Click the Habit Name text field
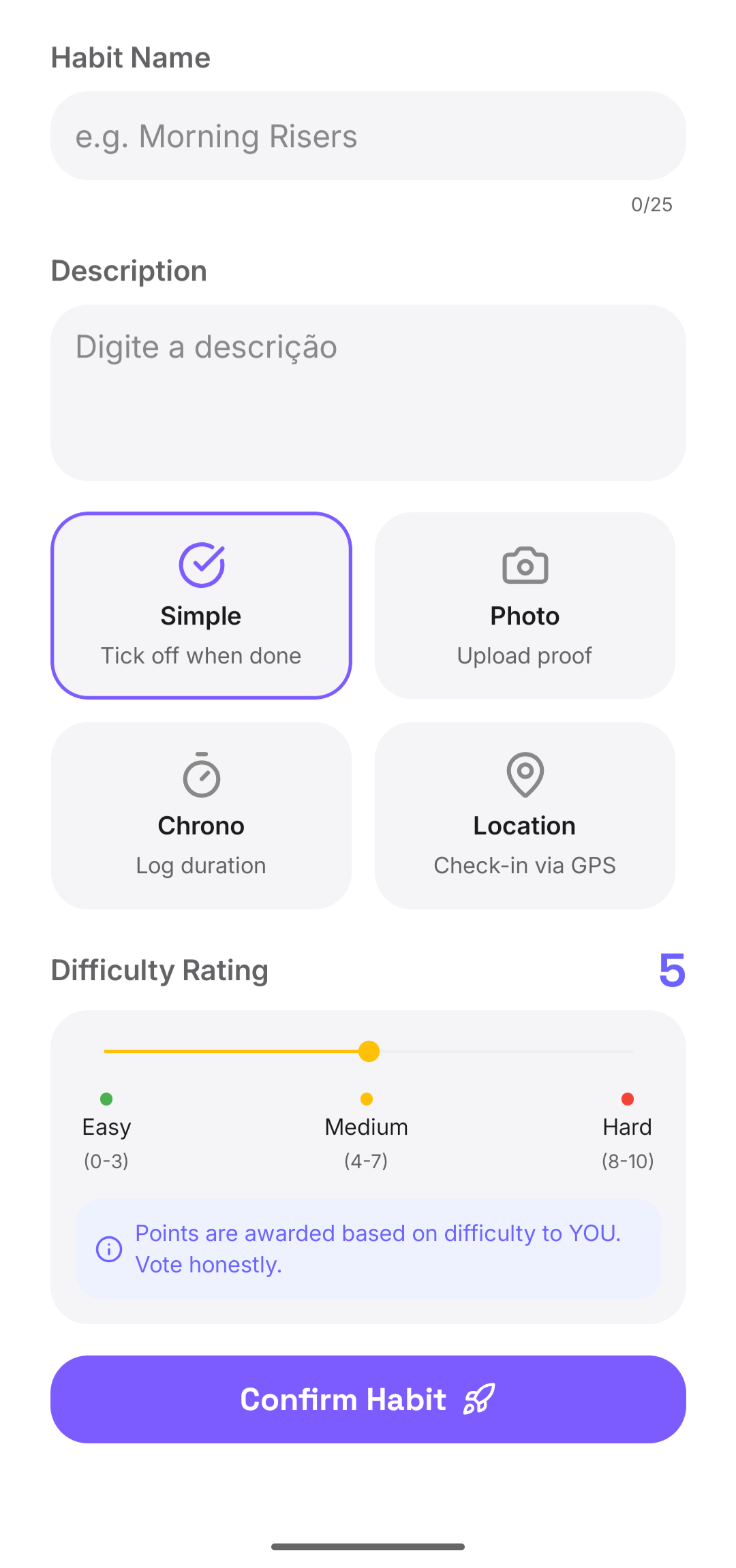Screen dimensions: 736x1568 [368, 136]
